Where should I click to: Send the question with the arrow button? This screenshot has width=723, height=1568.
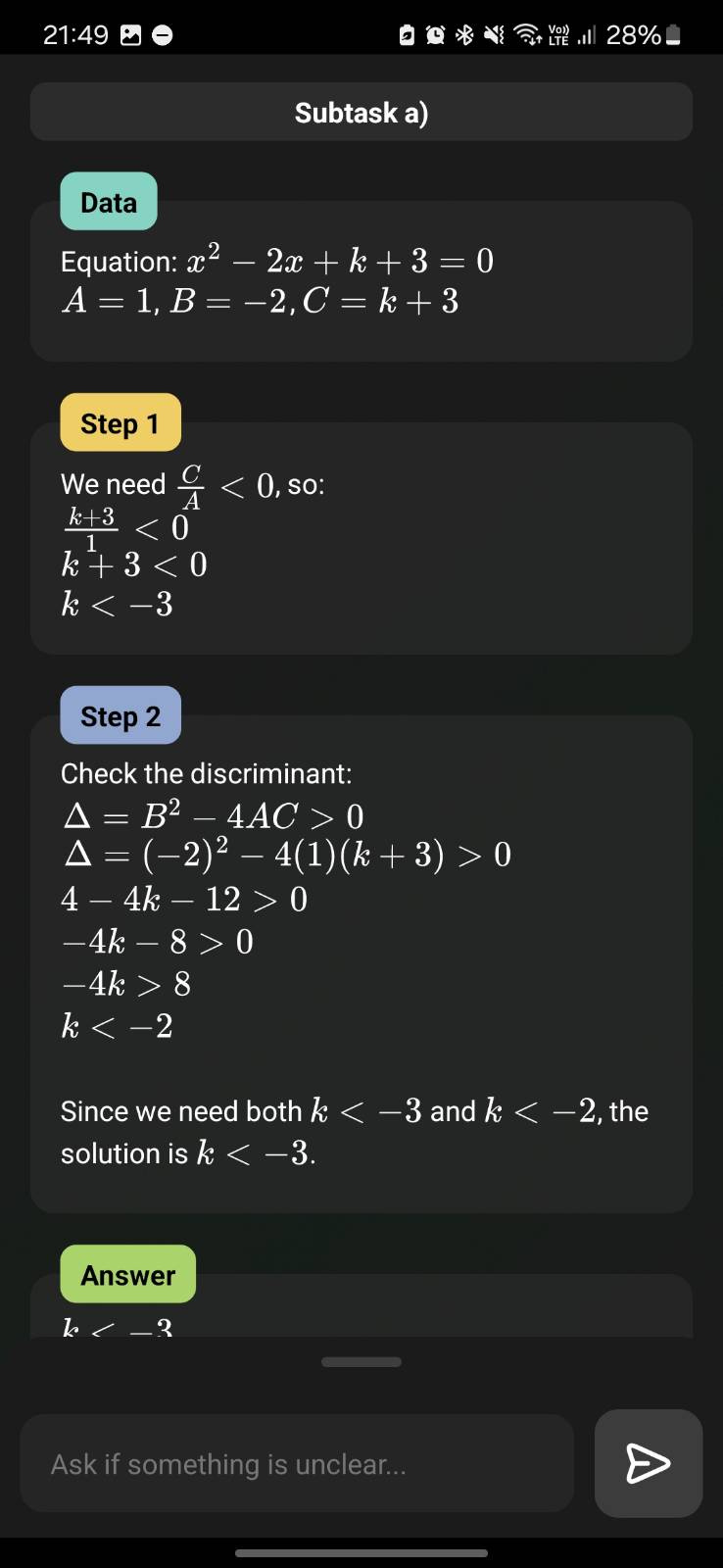coord(649,1463)
